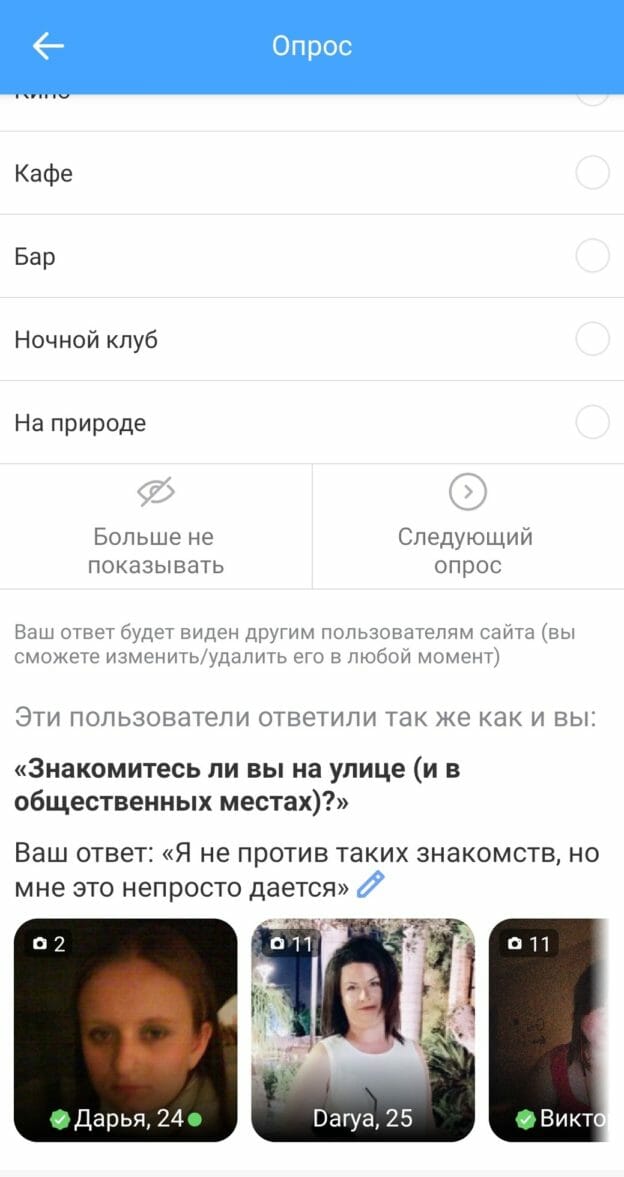
Task: Select the Кафе option
Action: (312, 173)
